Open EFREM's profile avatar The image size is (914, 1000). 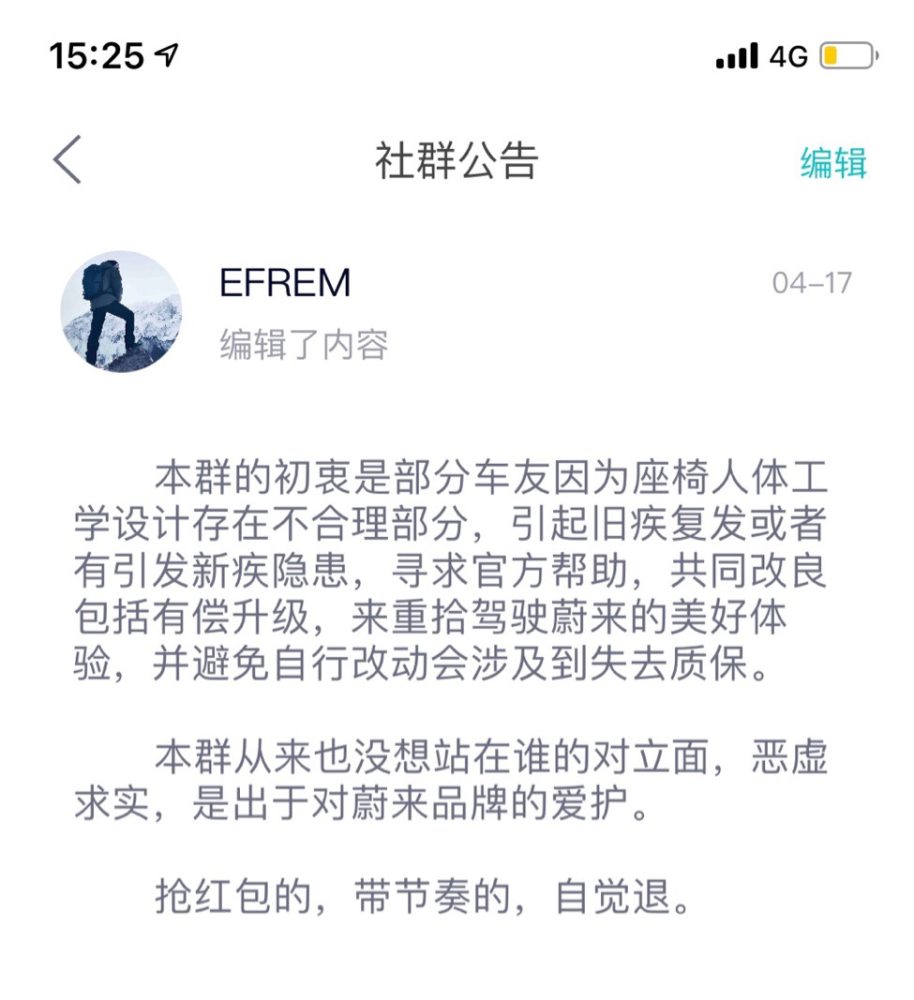(121, 312)
